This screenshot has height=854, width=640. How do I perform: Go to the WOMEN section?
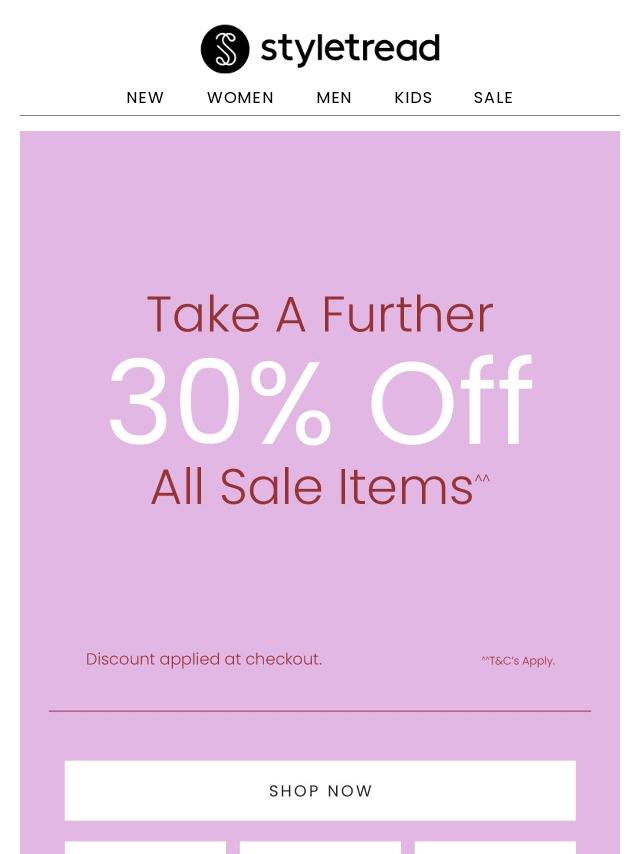point(240,98)
